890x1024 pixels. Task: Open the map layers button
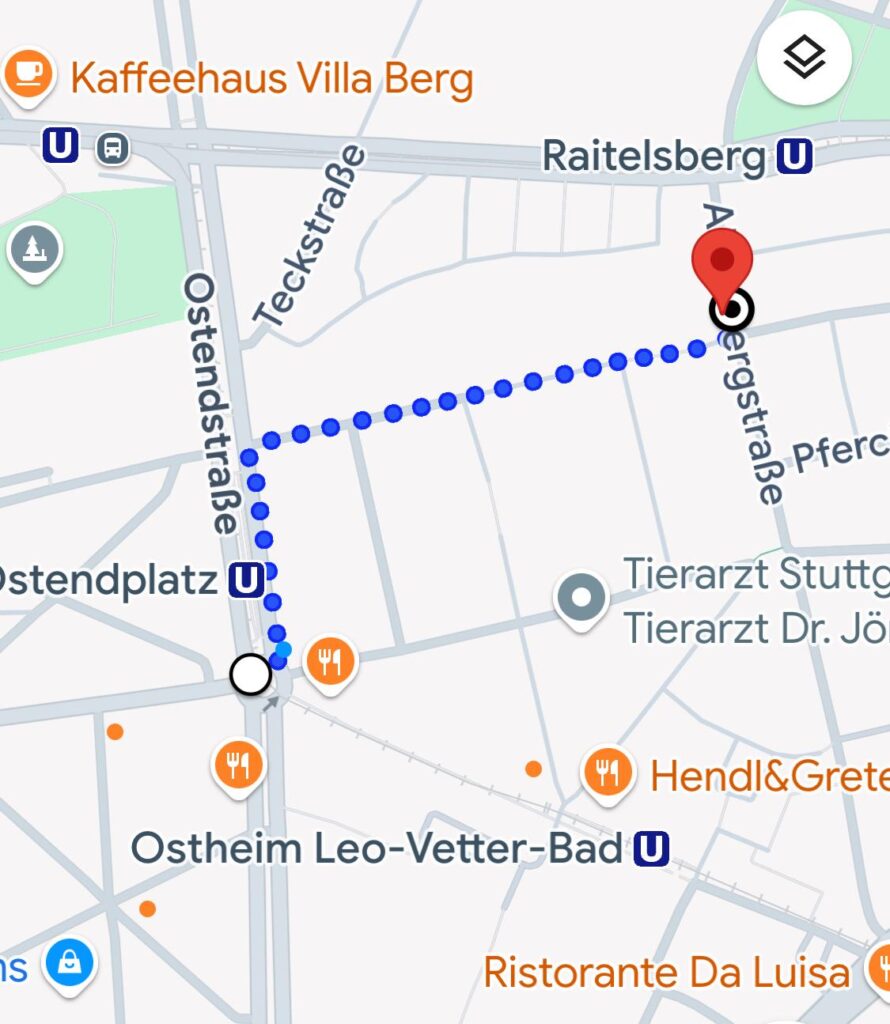804,58
